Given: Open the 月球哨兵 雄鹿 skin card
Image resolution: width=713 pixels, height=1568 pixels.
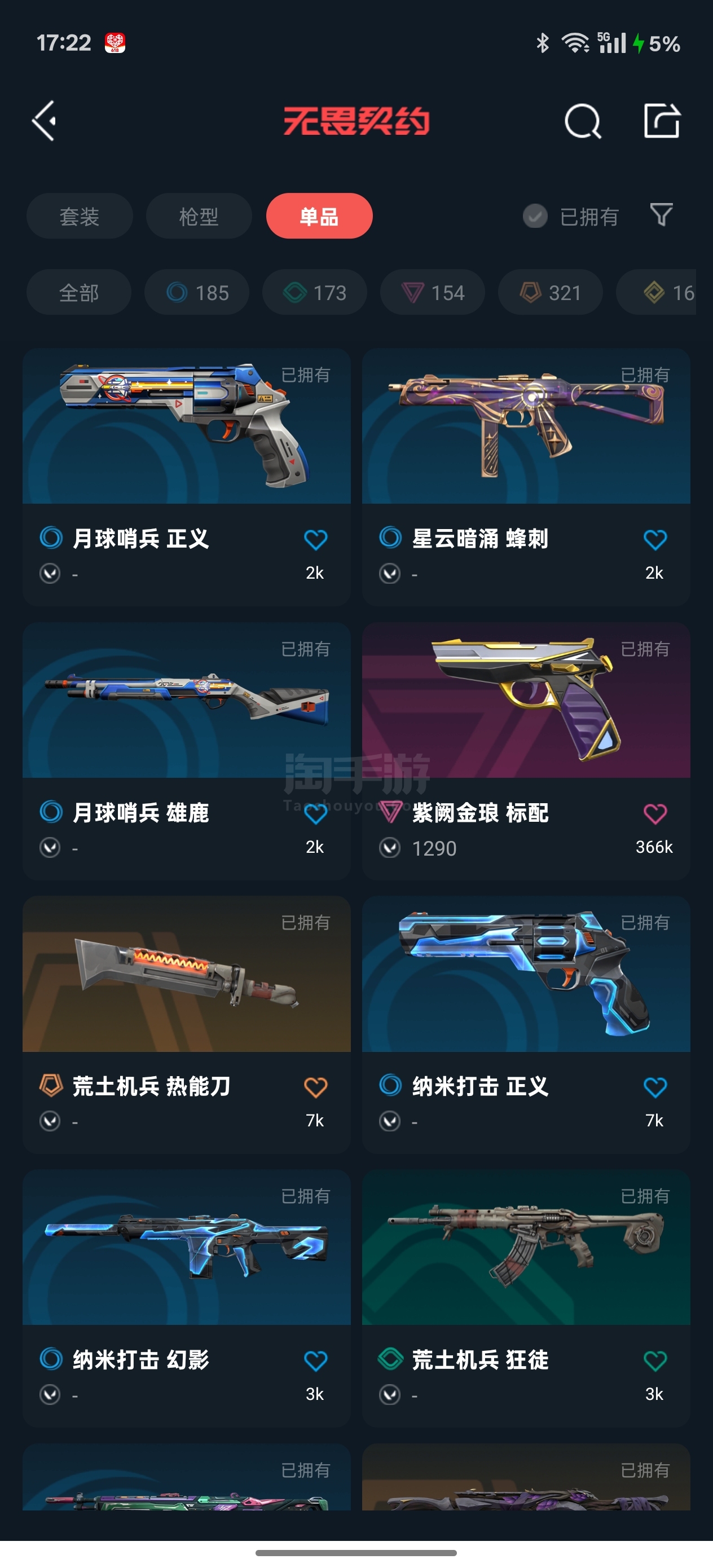Looking at the screenshot, I should point(186,751).
